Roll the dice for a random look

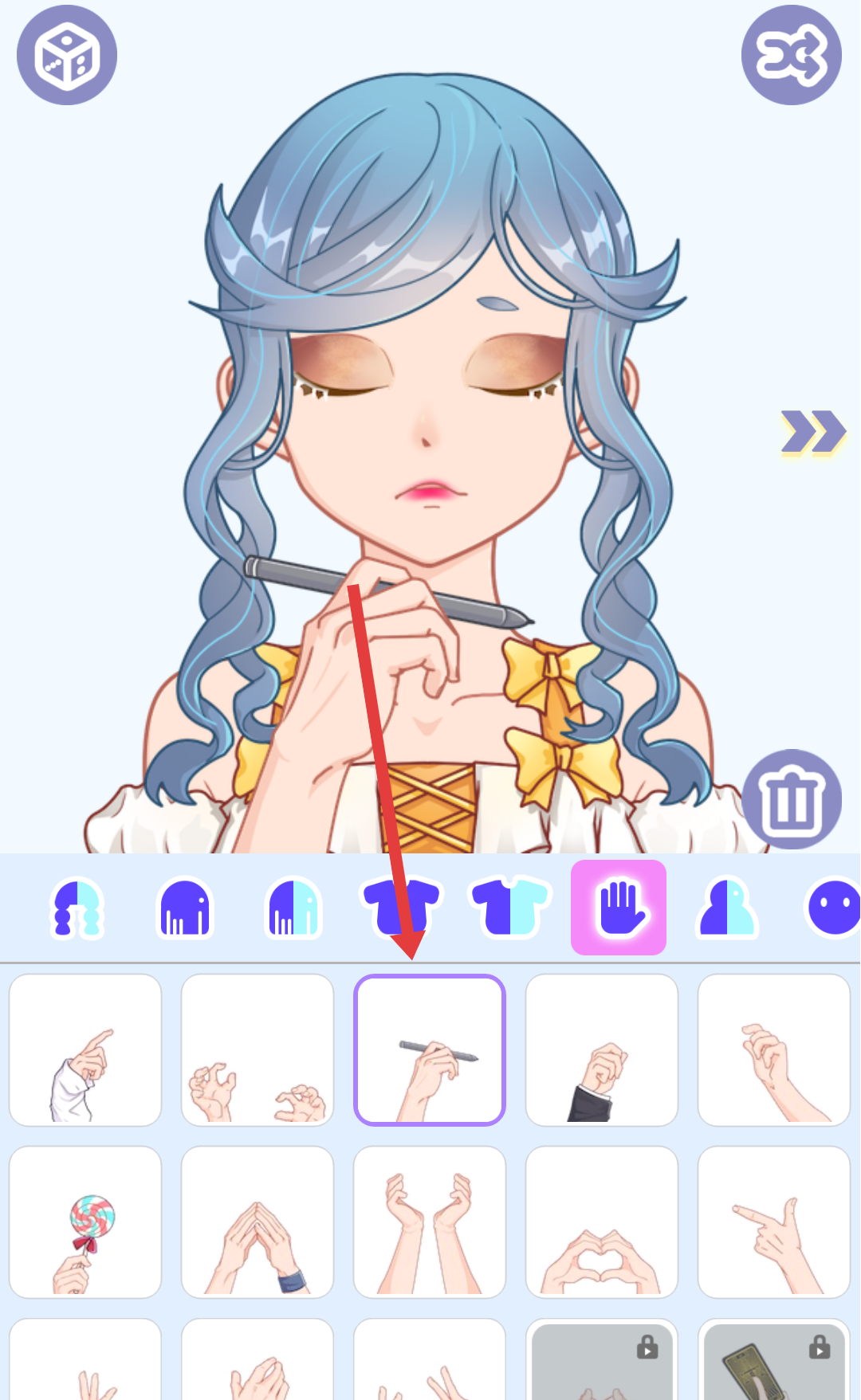tap(67, 55)
